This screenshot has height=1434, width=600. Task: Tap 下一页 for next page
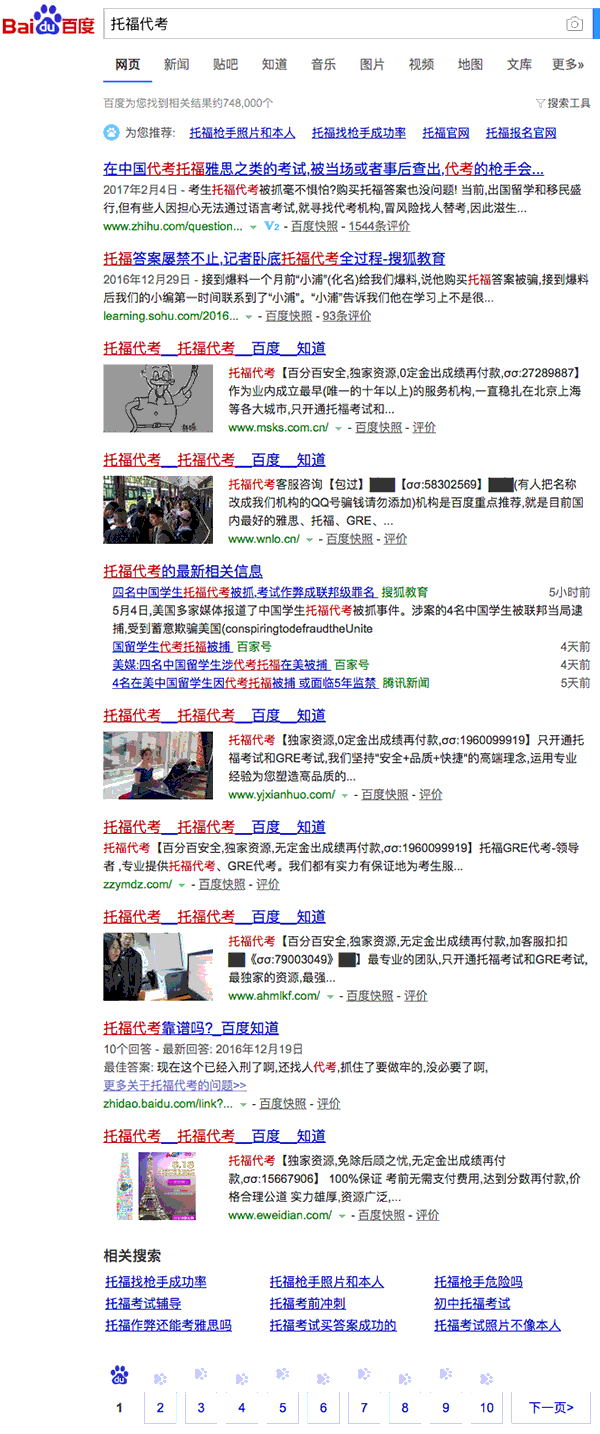[551, 1407]
